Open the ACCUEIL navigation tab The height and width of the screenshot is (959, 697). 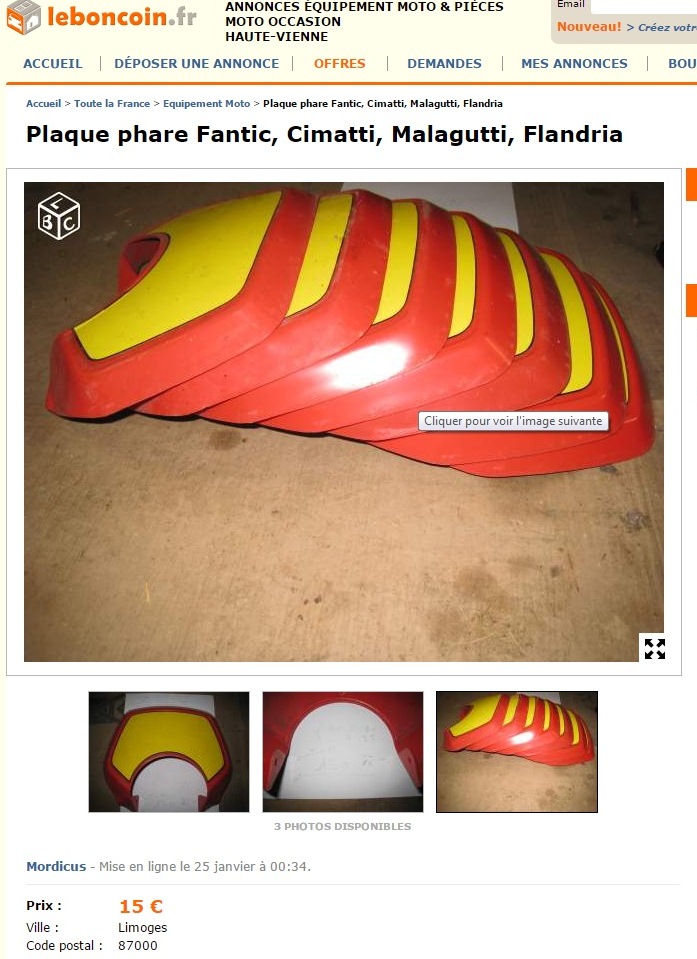53,63
